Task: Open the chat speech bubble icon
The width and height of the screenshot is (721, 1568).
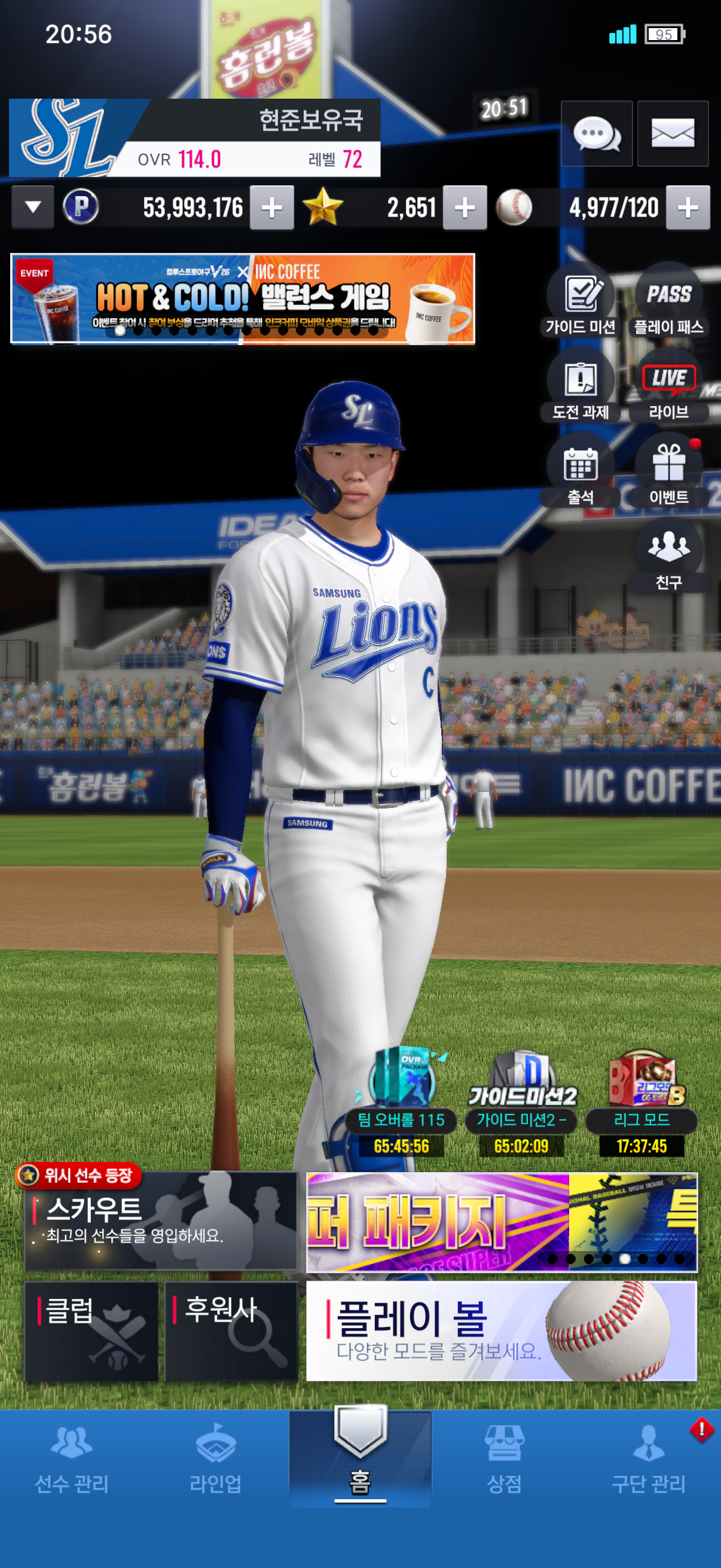Action: coord(596,133)
